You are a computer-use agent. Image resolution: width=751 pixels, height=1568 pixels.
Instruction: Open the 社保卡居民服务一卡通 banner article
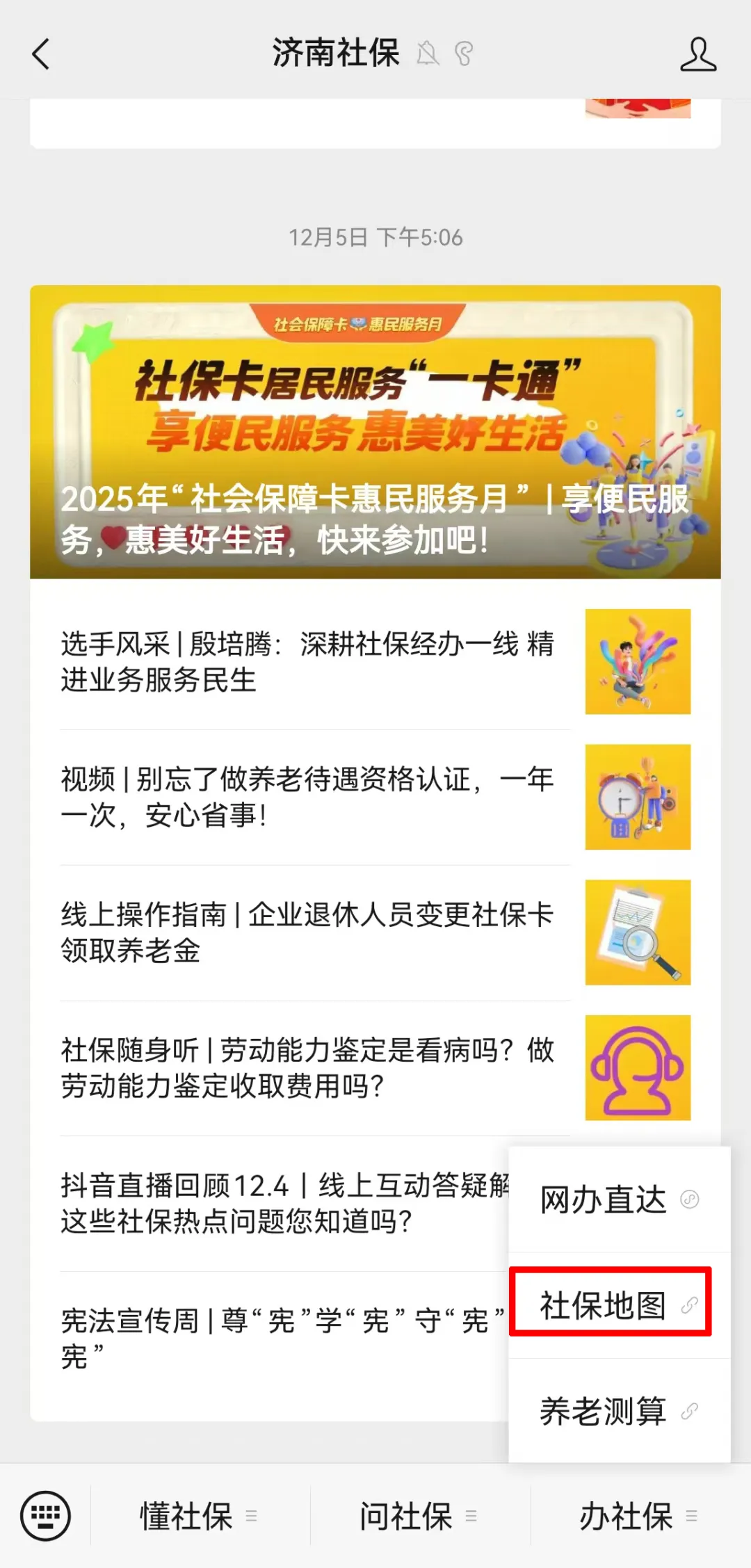pyautogui.click(x=375, y=431)
